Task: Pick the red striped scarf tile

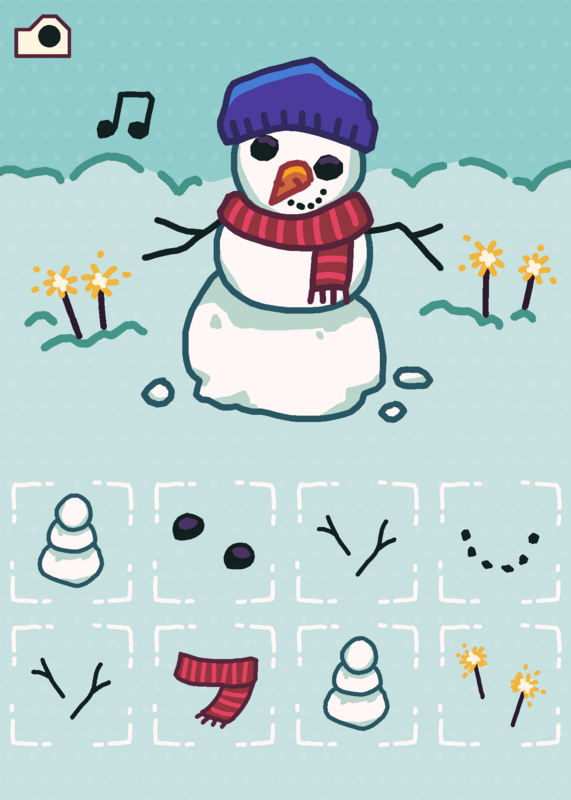Action: [x=214, y=685]
